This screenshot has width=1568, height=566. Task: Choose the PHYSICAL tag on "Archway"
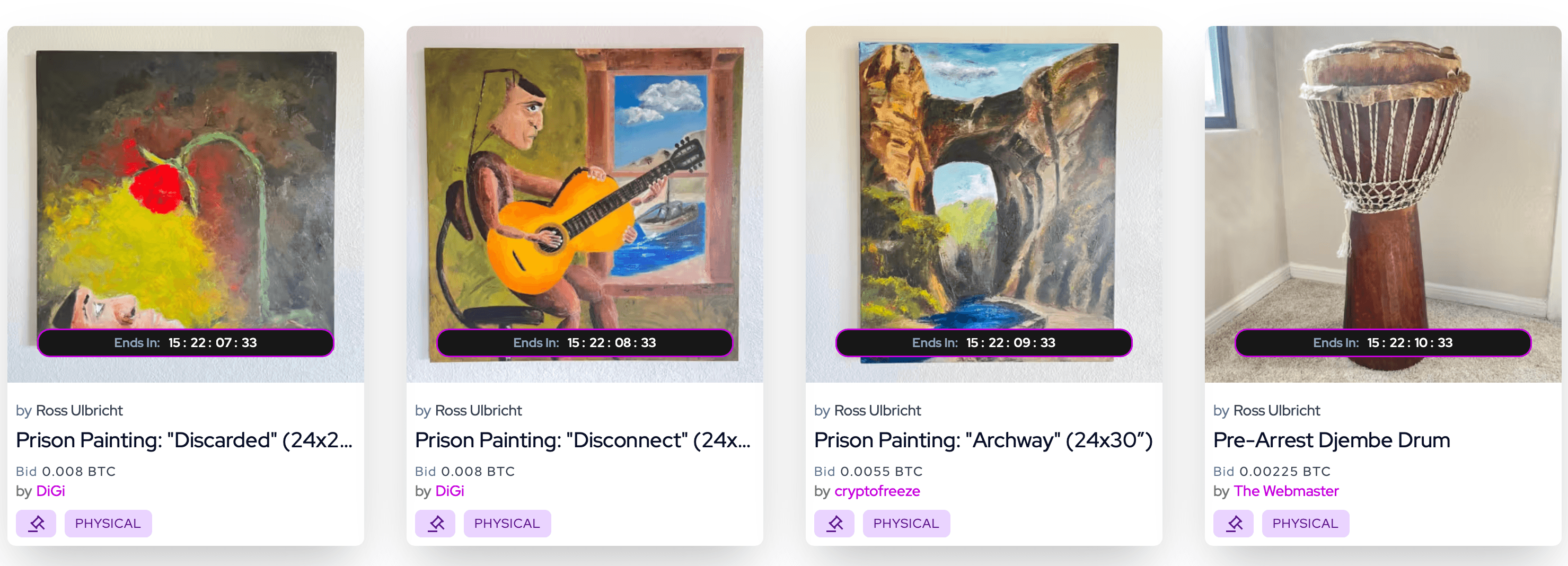coord(906,524)
